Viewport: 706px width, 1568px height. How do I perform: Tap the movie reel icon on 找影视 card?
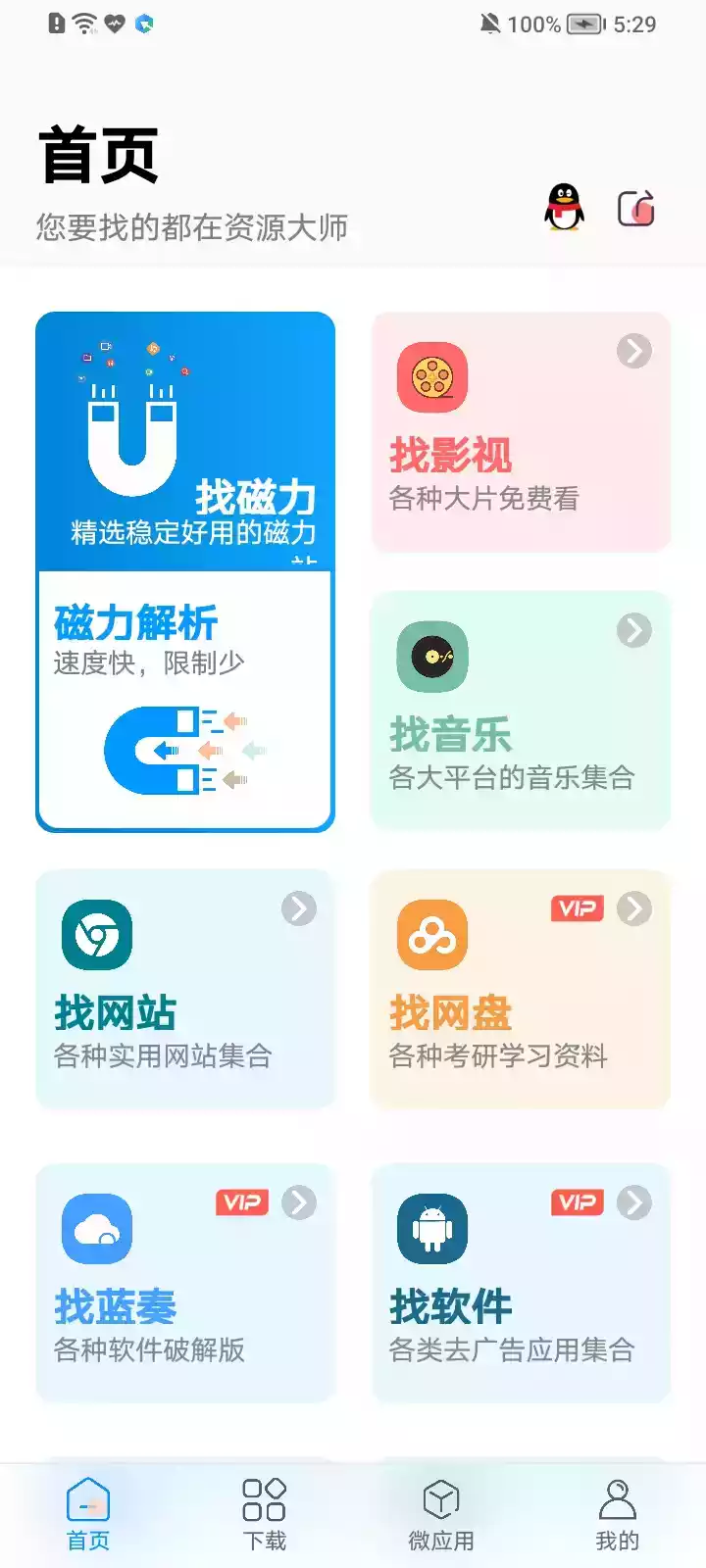click(x=431, y=377)
